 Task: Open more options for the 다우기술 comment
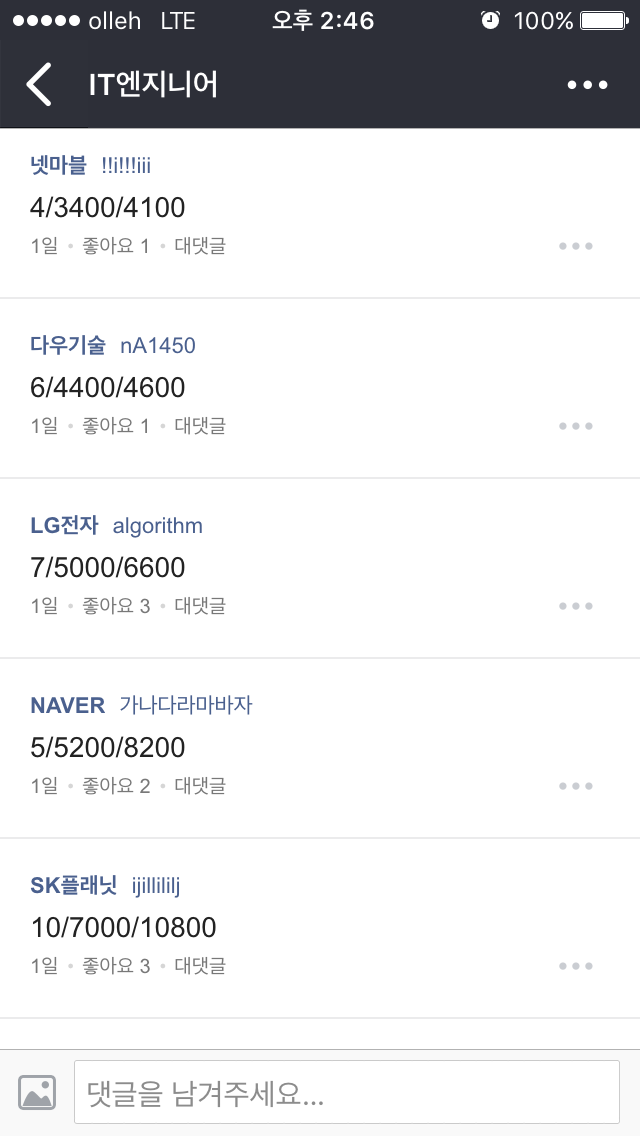(x=576, y=426)
